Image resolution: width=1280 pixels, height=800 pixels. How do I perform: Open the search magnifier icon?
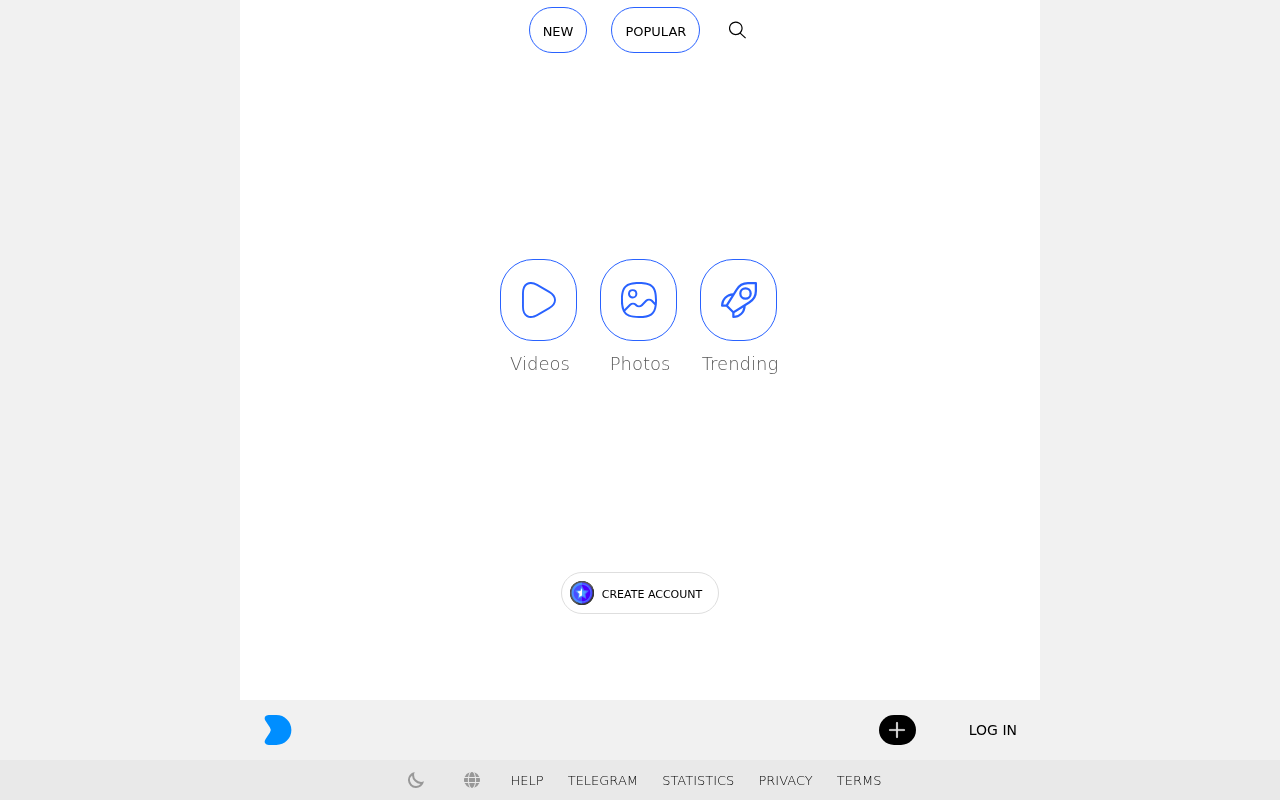(x=737, y=30)
